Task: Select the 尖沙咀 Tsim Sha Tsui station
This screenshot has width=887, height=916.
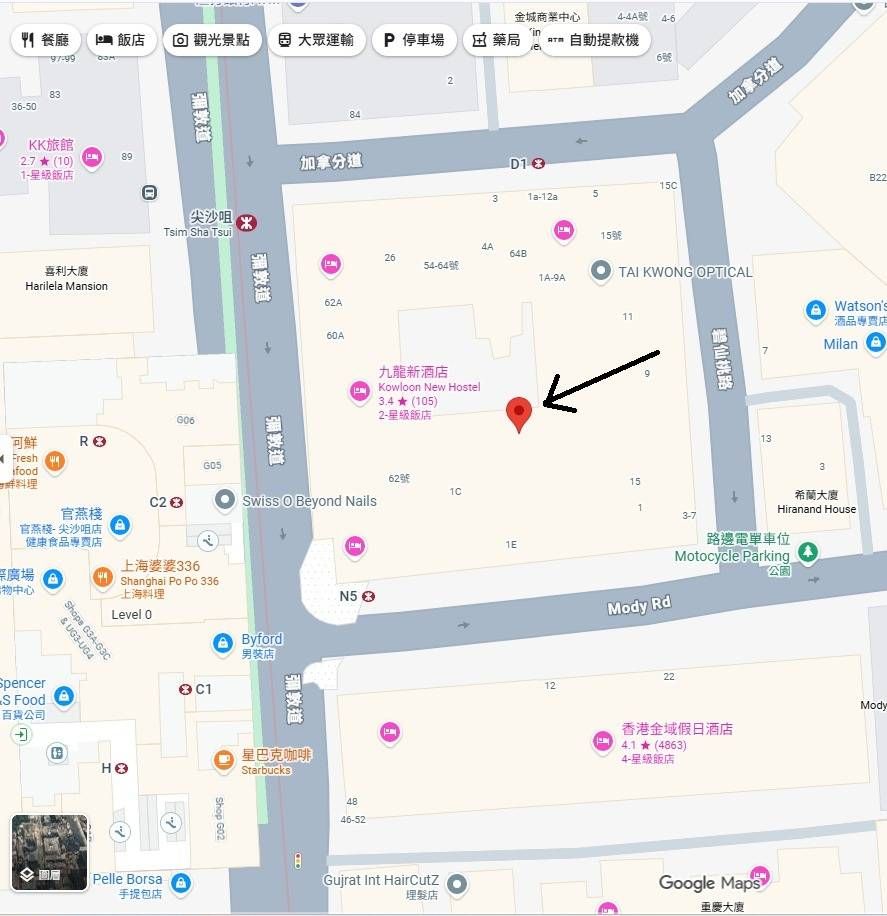Action: [x=246, y=222]
